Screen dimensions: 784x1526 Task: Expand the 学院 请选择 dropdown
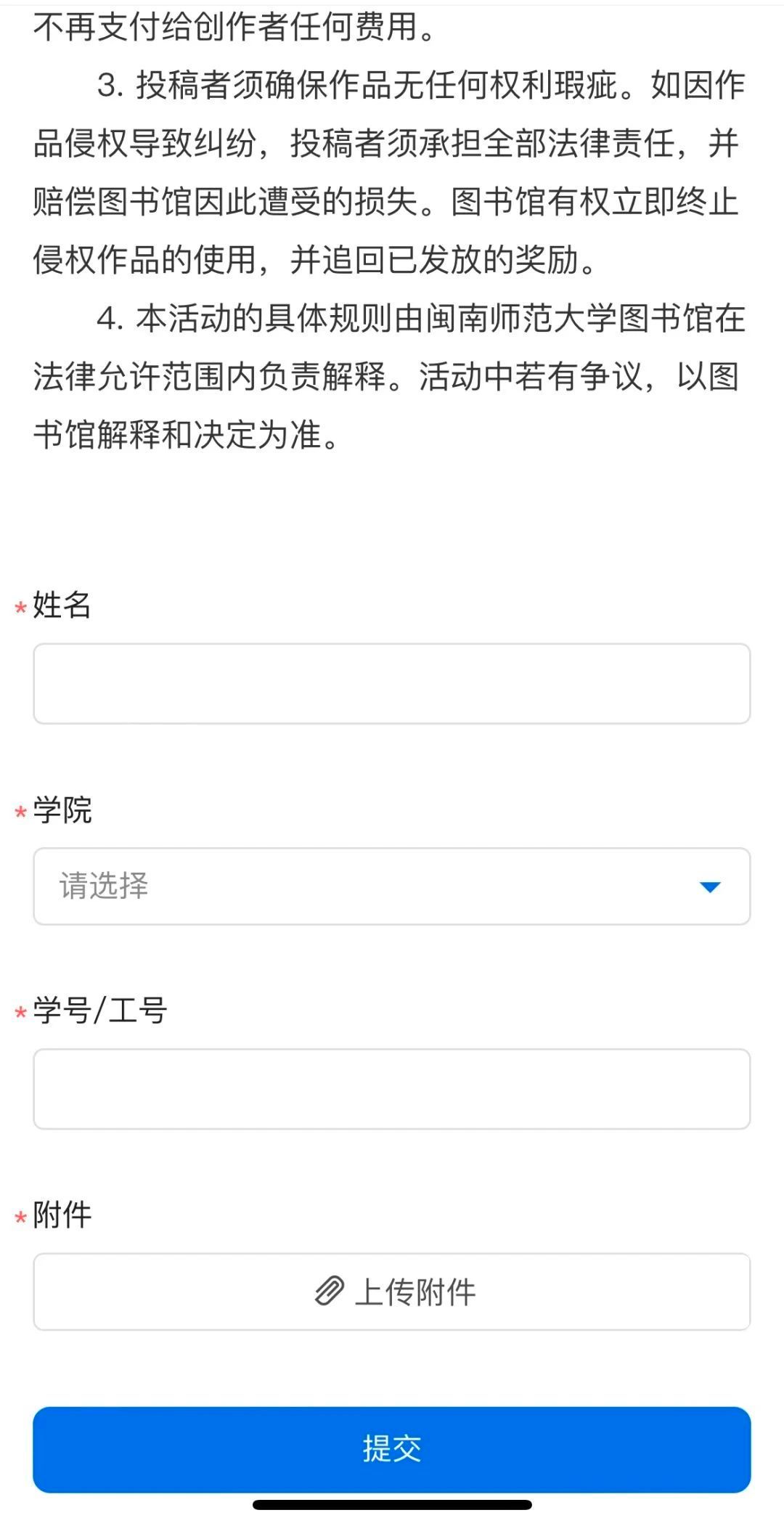click(x=391, y=886)
